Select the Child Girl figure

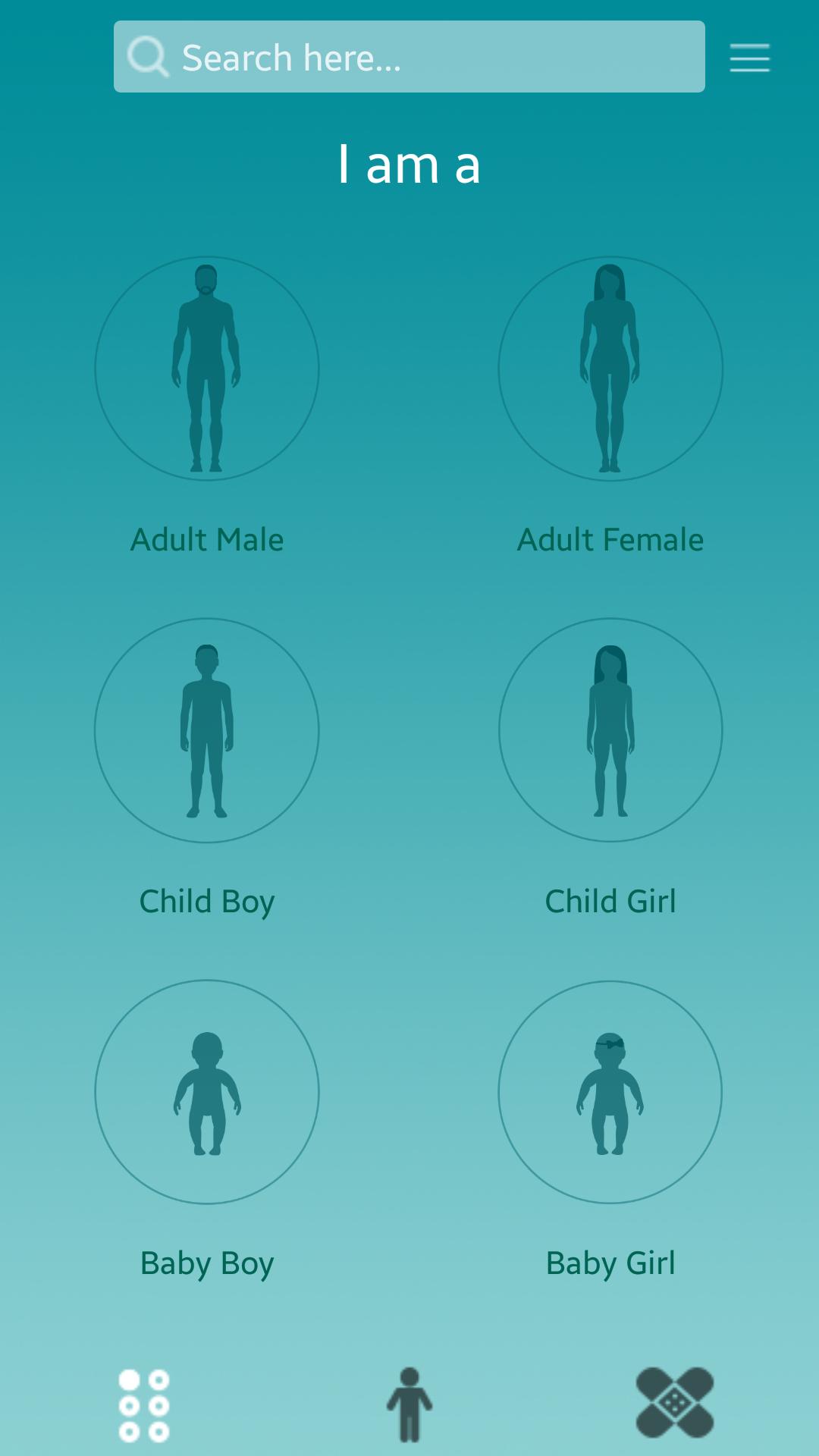click(610, 730)
